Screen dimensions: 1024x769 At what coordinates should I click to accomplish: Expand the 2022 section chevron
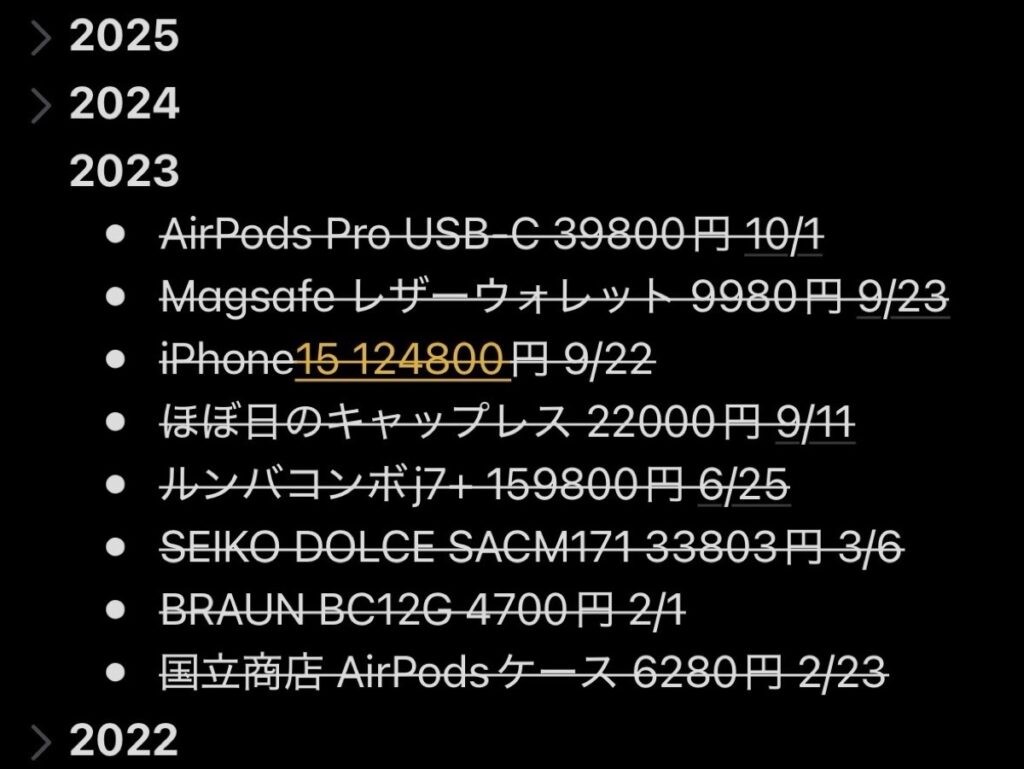click(40, 741)
